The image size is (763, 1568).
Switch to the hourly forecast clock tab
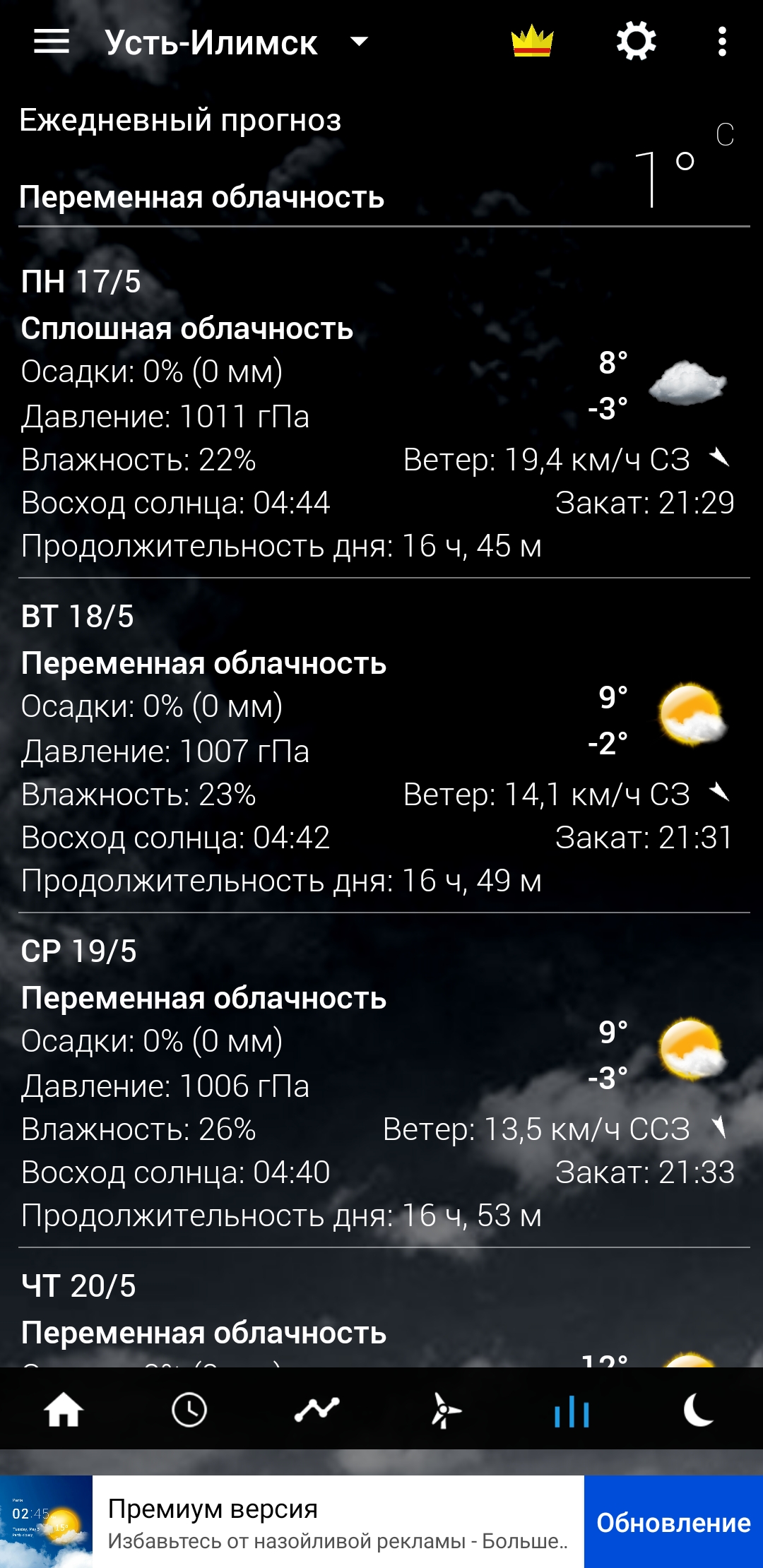[x=189, y=1410]
